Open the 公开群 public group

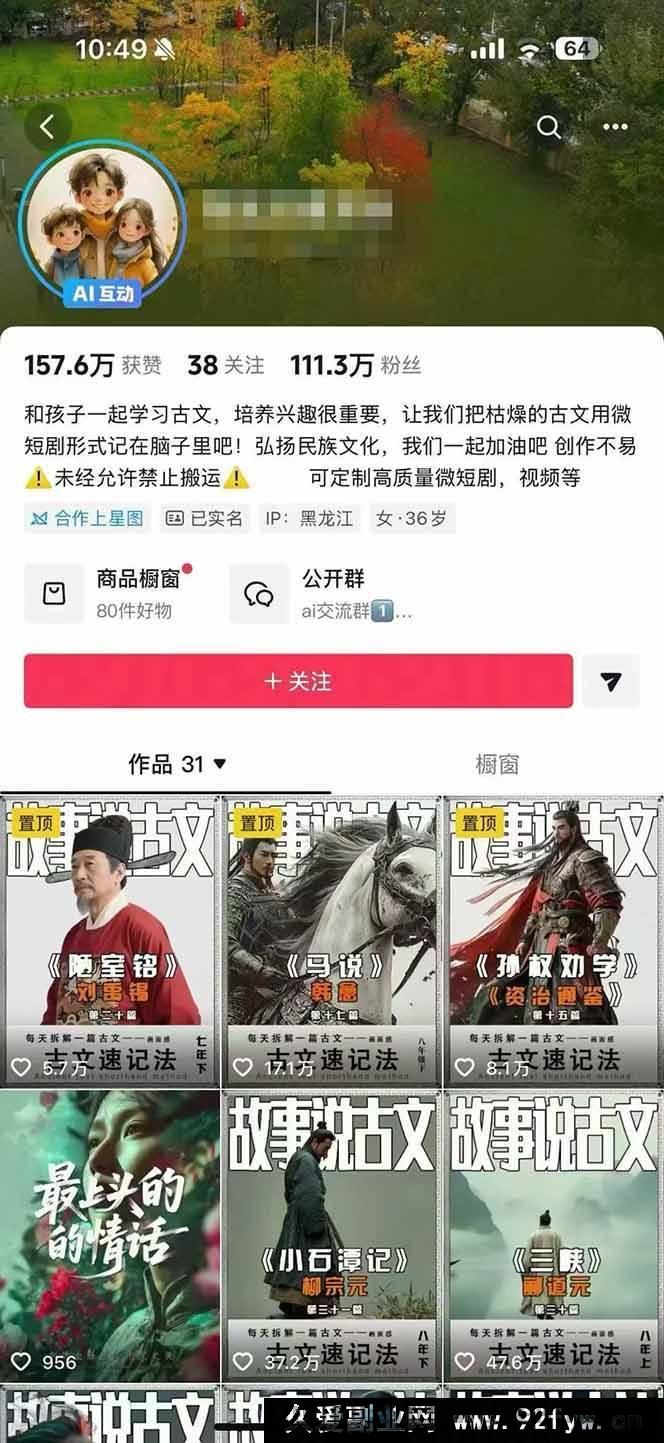[322, 593]
